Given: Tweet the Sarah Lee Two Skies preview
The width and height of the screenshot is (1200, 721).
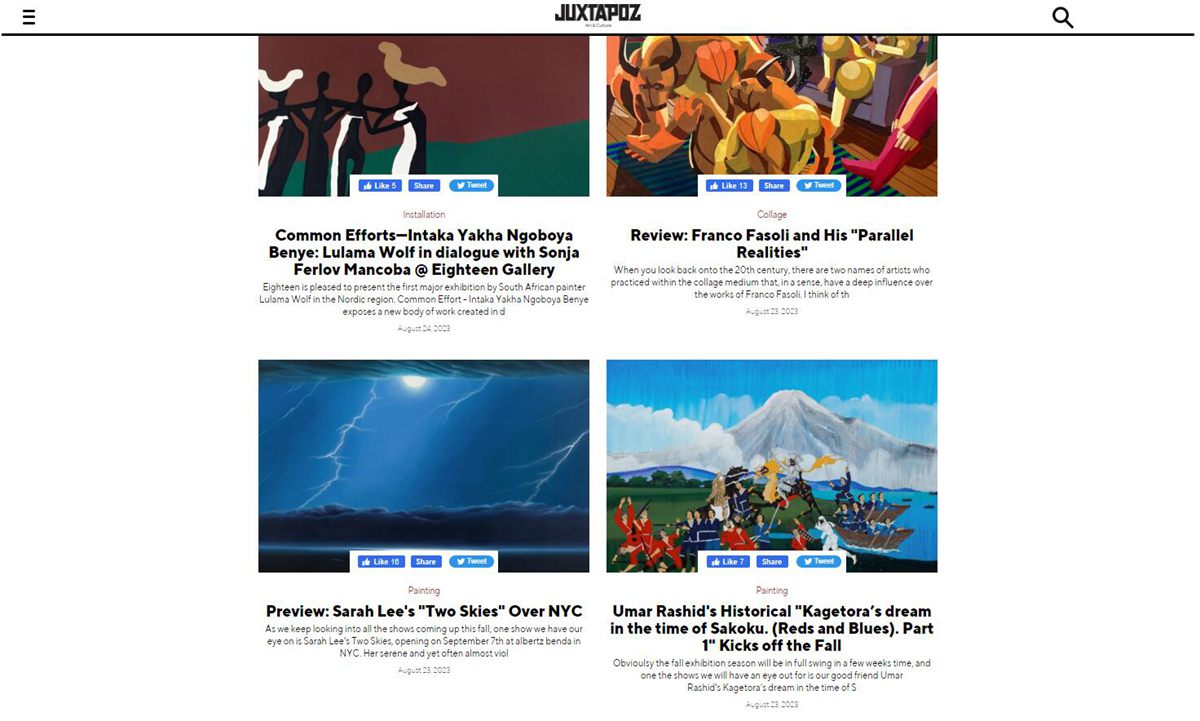Looking at the screenshot, I should pyautogui.click(x=471, y=561).
